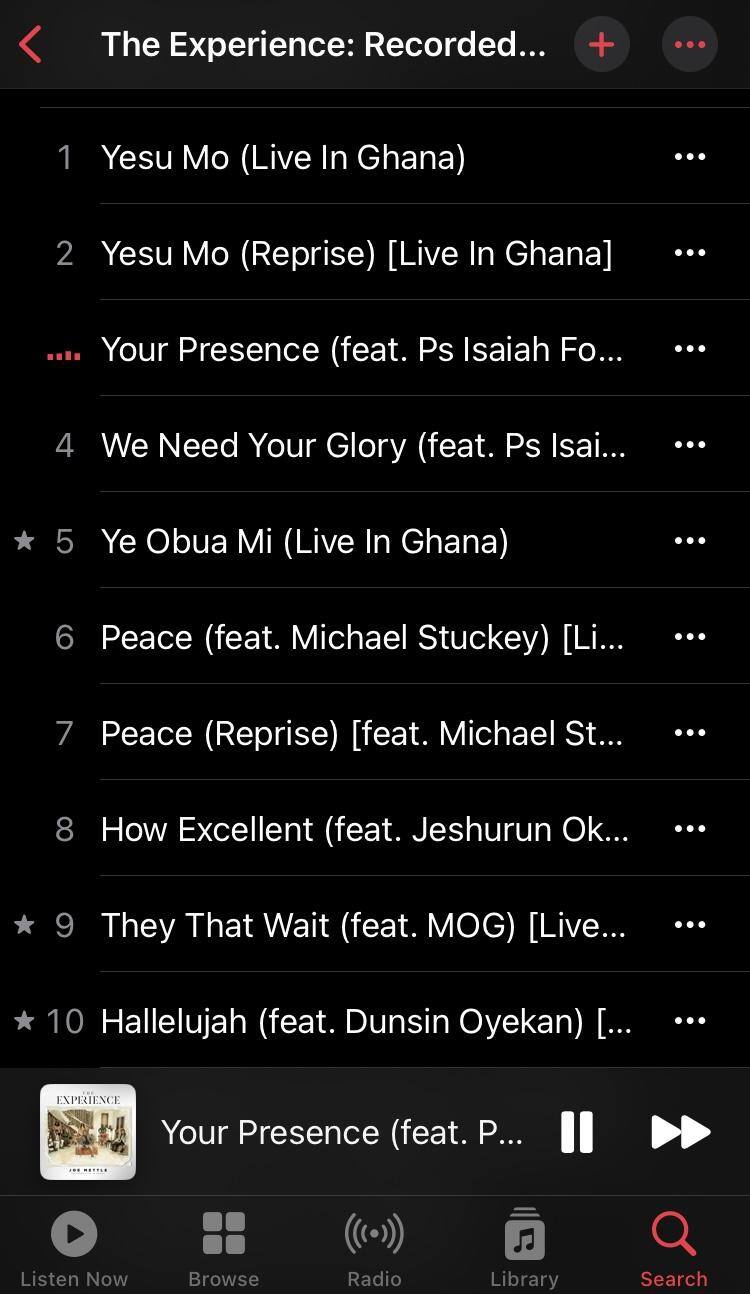Image resolution: width=750 pixels, height=1294 pixels.
Task: Play Ye Obua Mi (Live In Ghana)
Action: (x=304, y=542)
